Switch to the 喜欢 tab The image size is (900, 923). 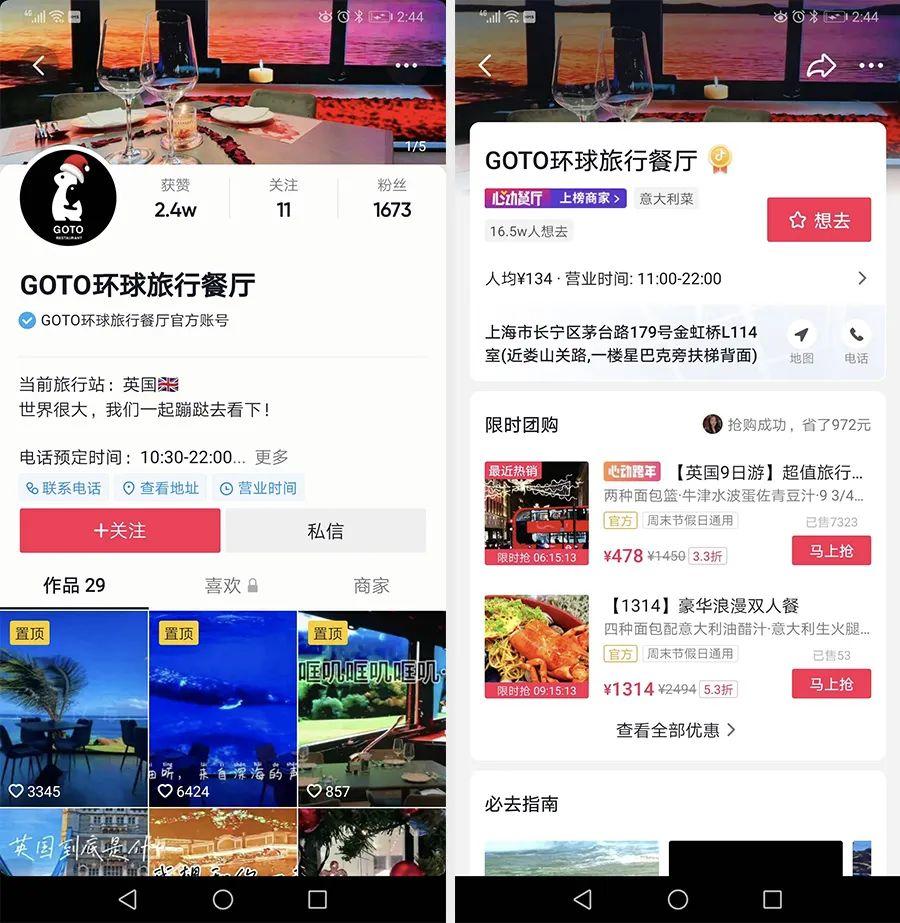(231, 586)
